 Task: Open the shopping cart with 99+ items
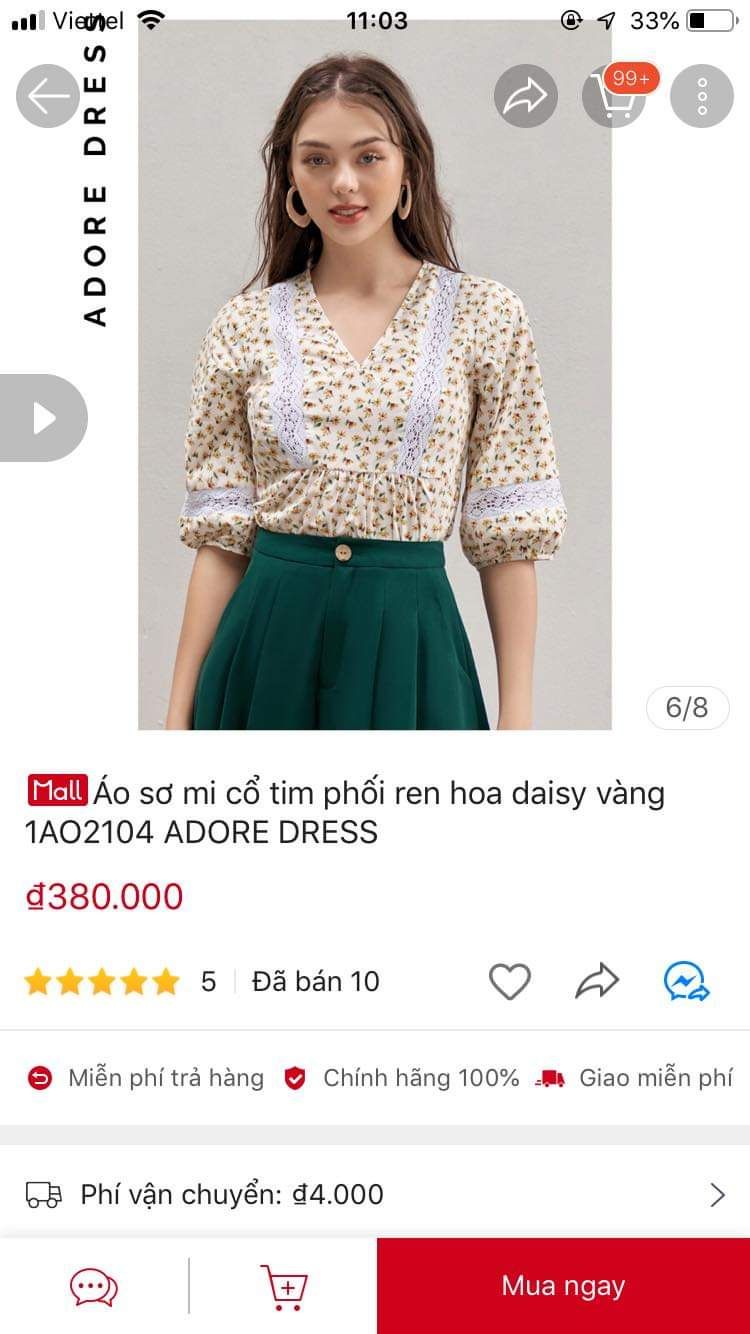point(613,96)
